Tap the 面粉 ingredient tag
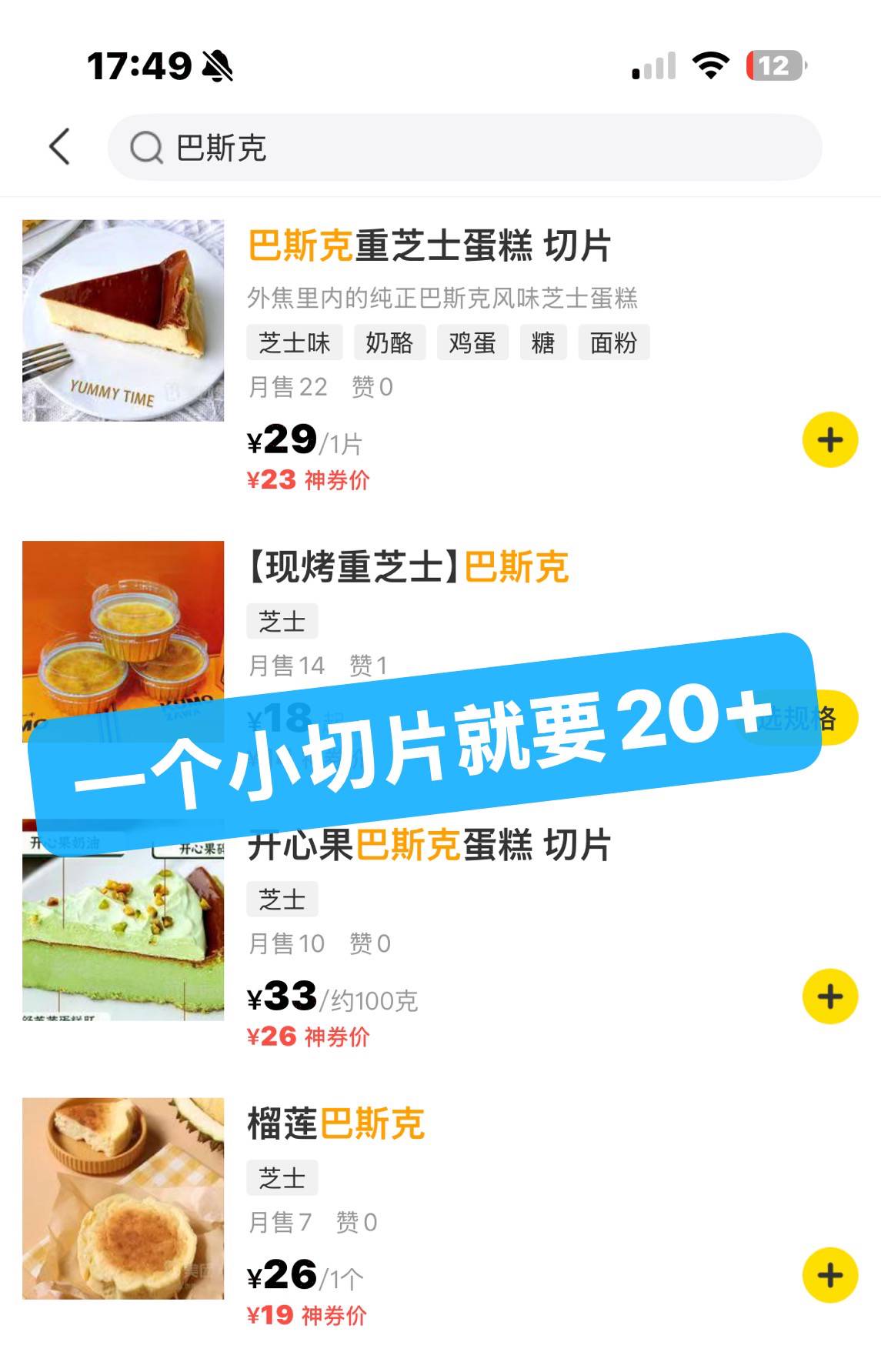The height and width of the screenshot is (1372, 881). click(x=616, y=344)
